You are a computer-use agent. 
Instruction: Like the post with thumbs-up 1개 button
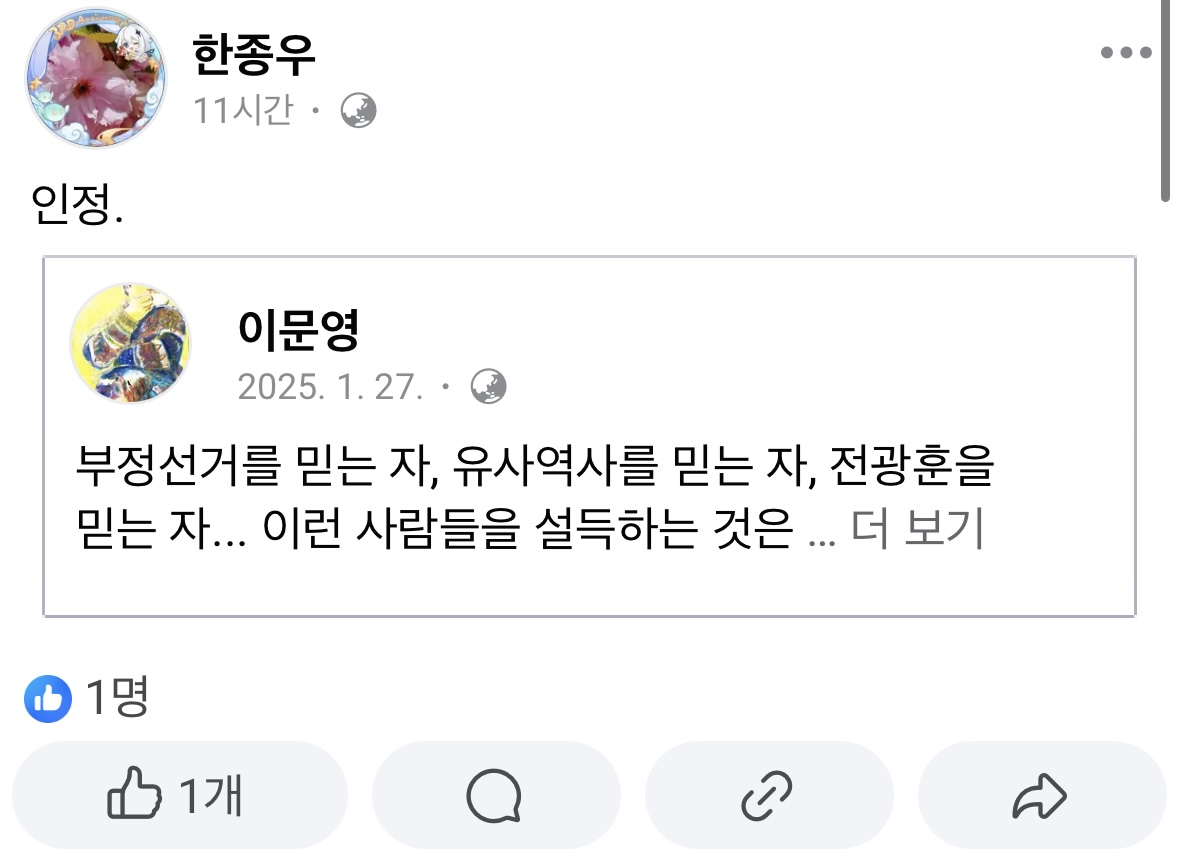coord(178,796)
